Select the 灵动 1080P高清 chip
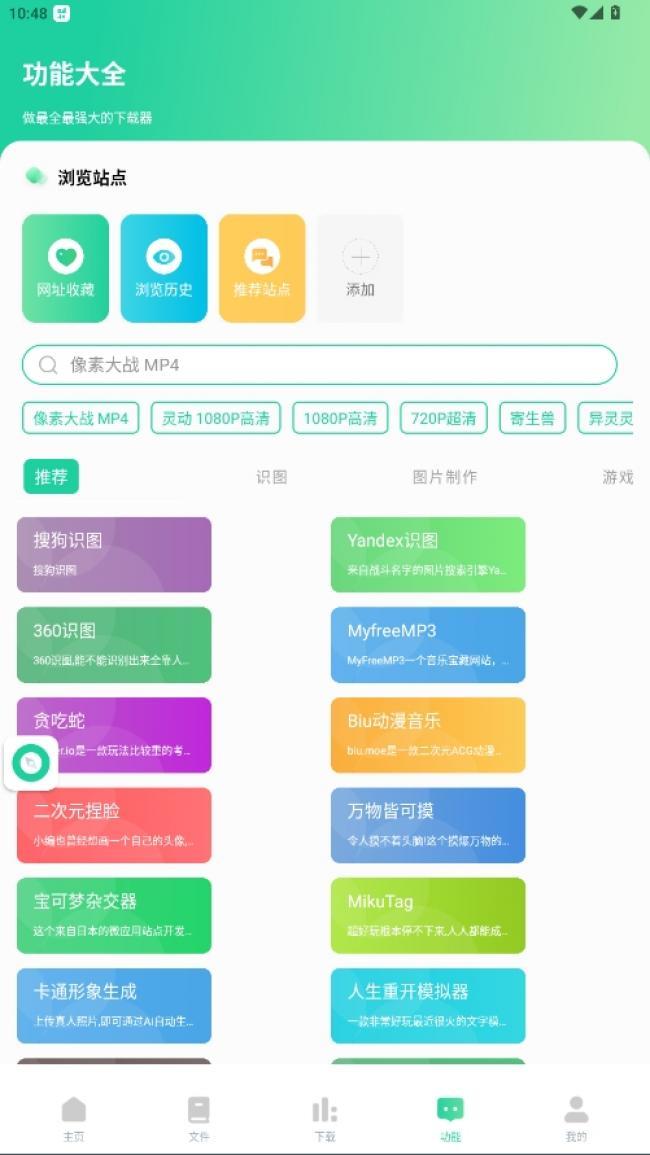 tap(216, 418)
